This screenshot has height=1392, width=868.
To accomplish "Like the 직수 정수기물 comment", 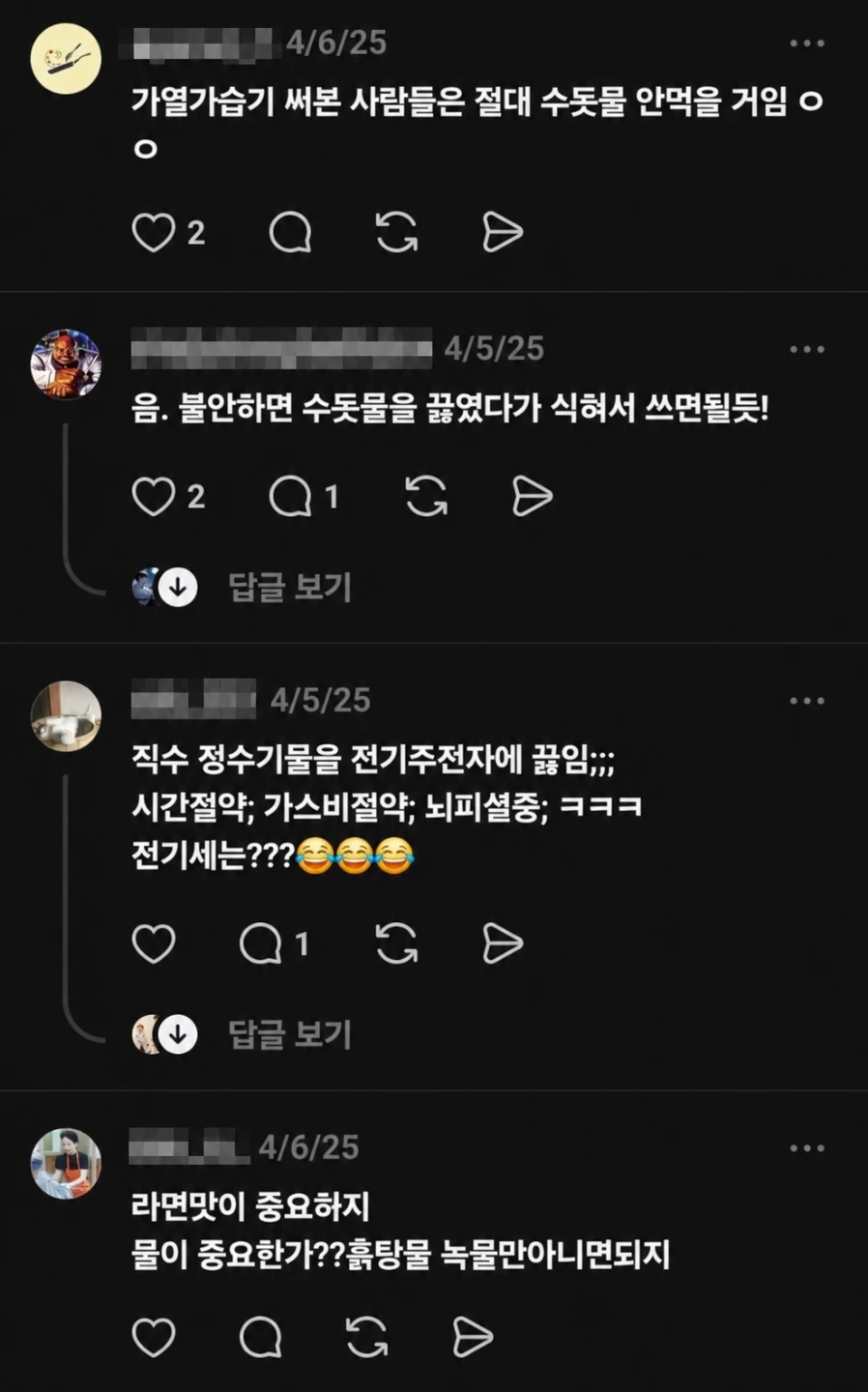I will (x=154, y=943).
